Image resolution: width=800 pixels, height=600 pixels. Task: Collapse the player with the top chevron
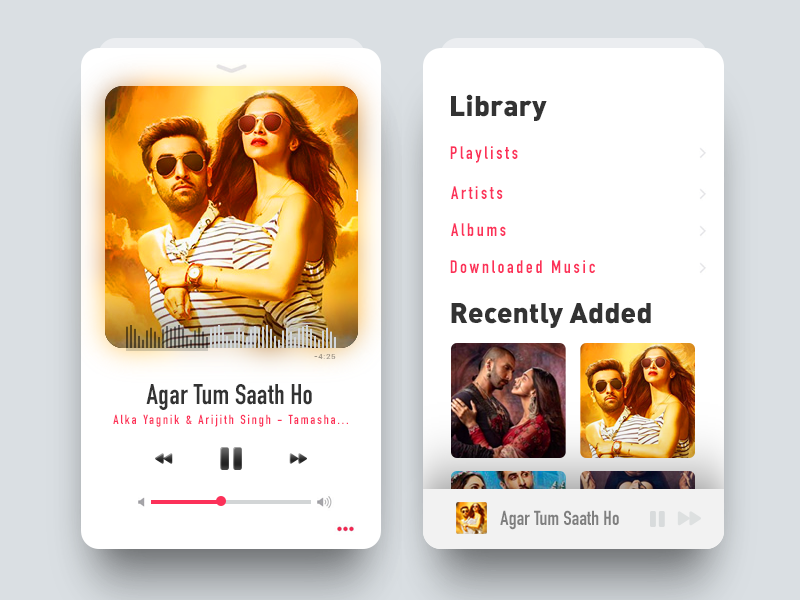tap(231, 68)
